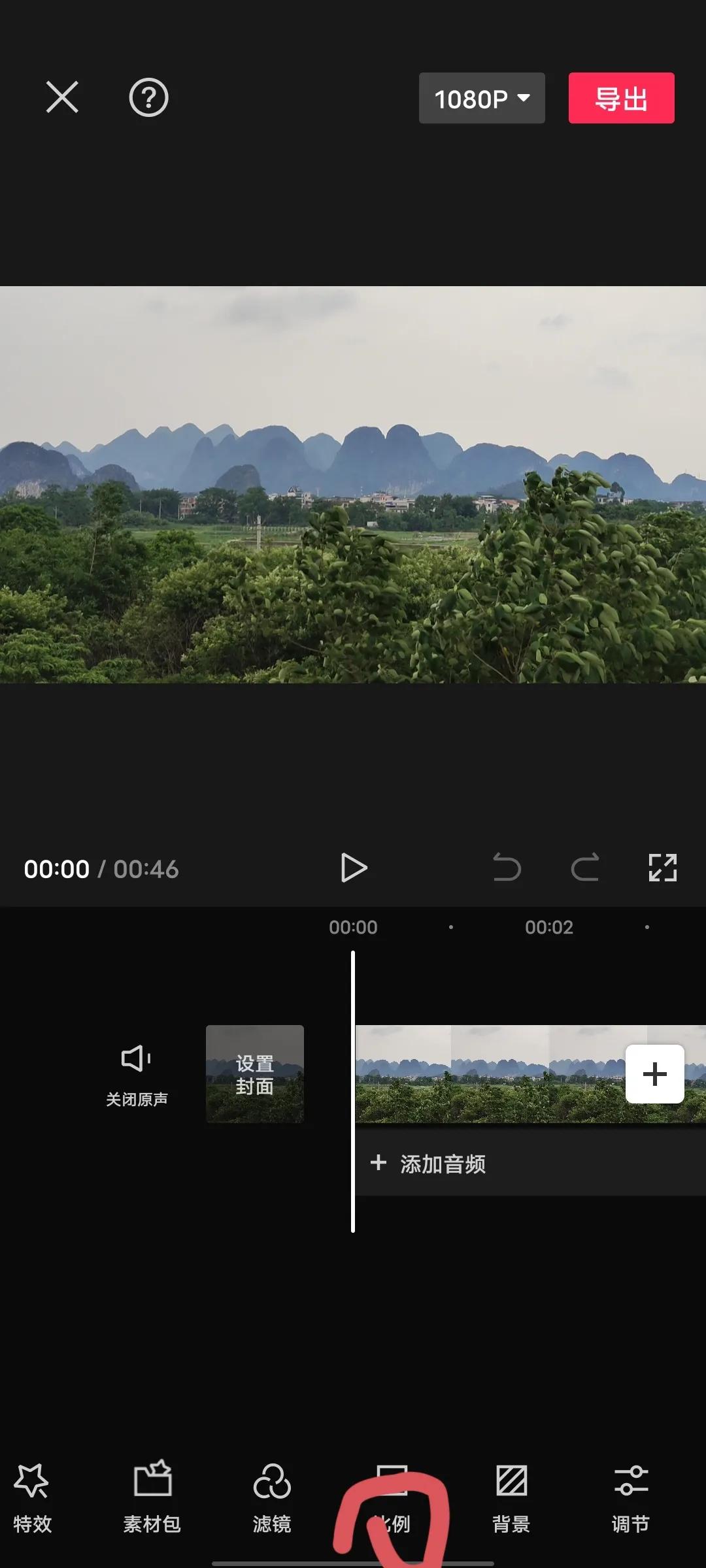Image resolution: width=706 pixels, height=1568 pixels.
Task: Open the 1080P resolution dropdown
Action: pos(482,98)
